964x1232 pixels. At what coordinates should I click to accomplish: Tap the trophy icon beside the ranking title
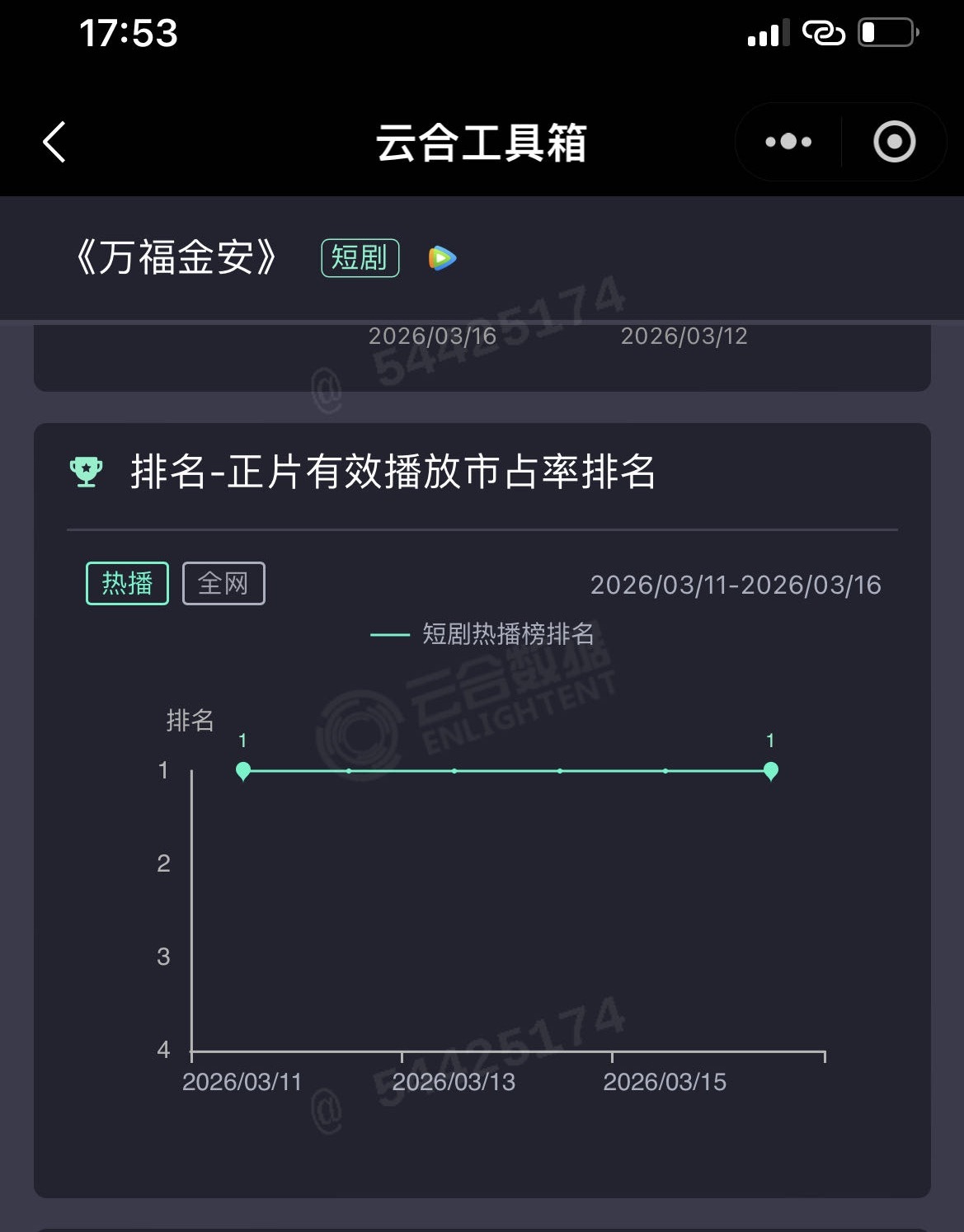tap(85, 471)
